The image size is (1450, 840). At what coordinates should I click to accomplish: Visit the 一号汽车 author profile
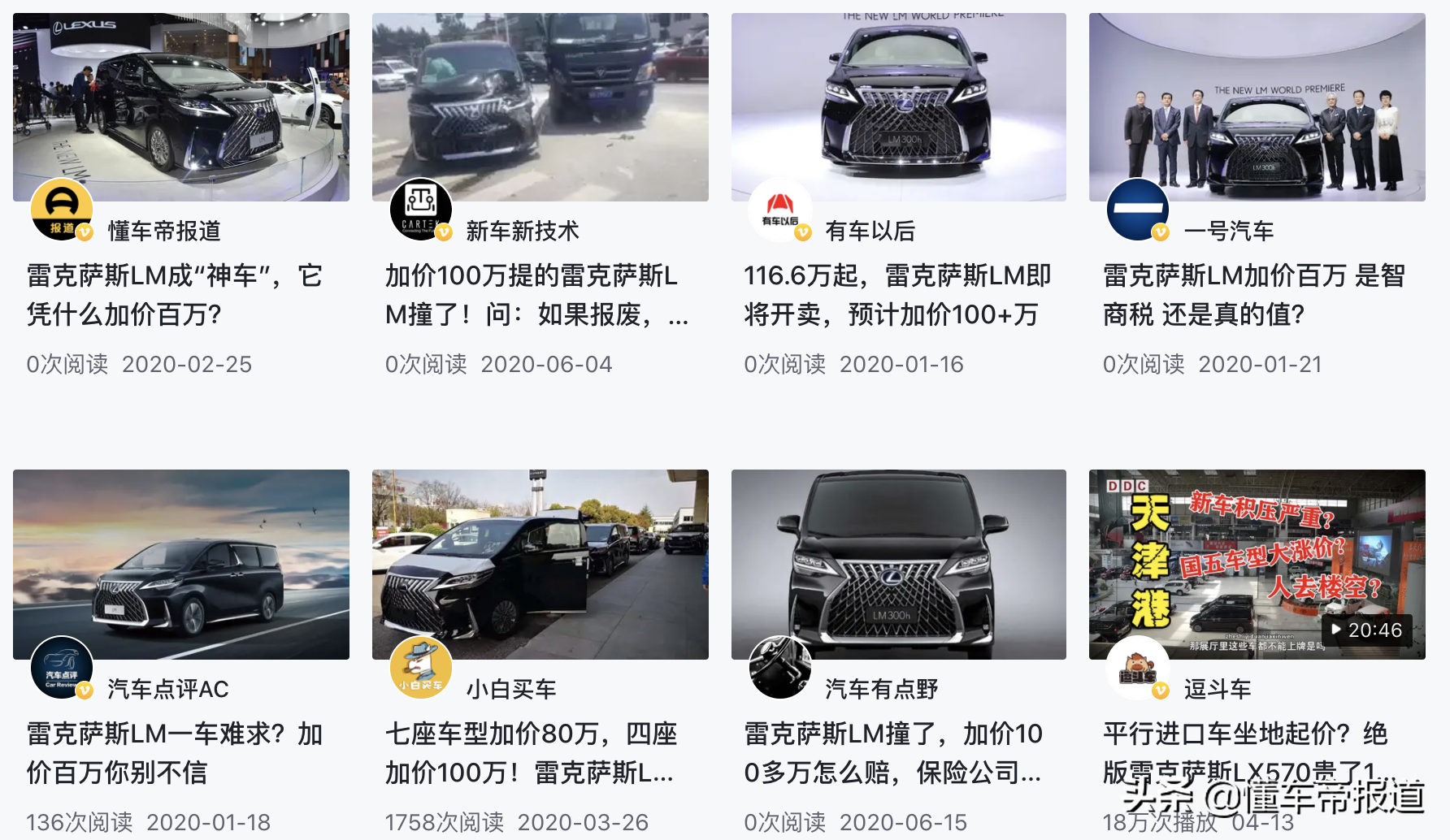(1228, 231)
